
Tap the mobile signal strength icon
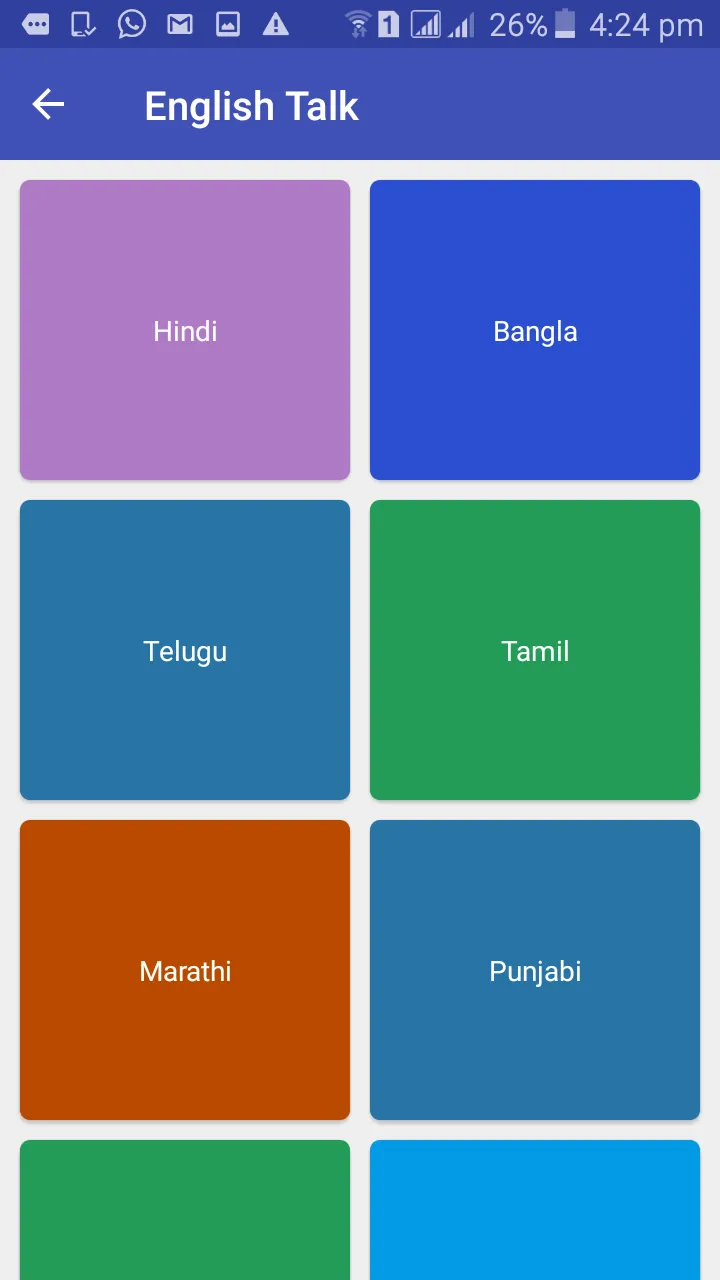coord(461,24)
